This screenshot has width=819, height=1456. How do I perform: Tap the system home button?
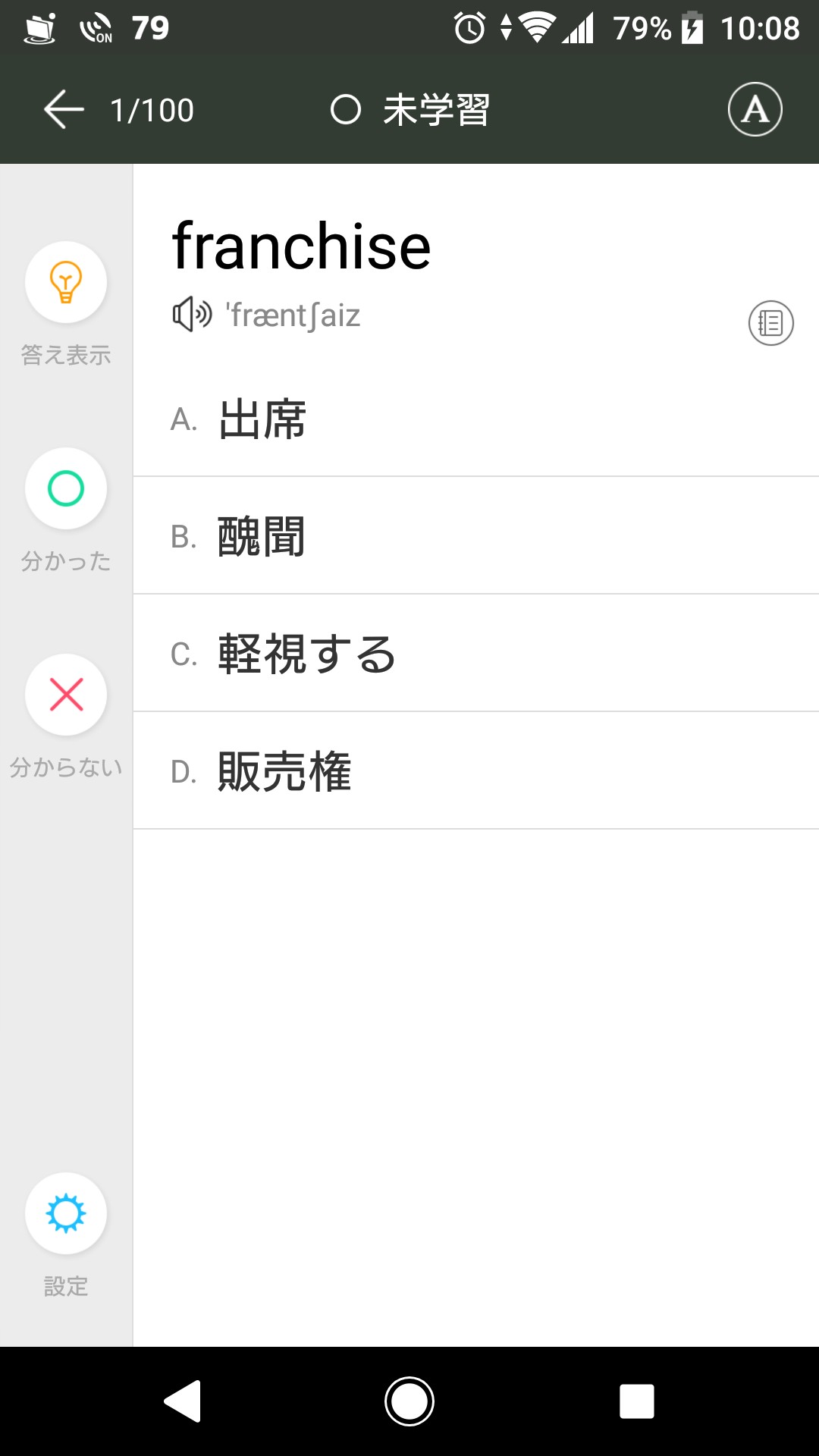click(409, 1401)
